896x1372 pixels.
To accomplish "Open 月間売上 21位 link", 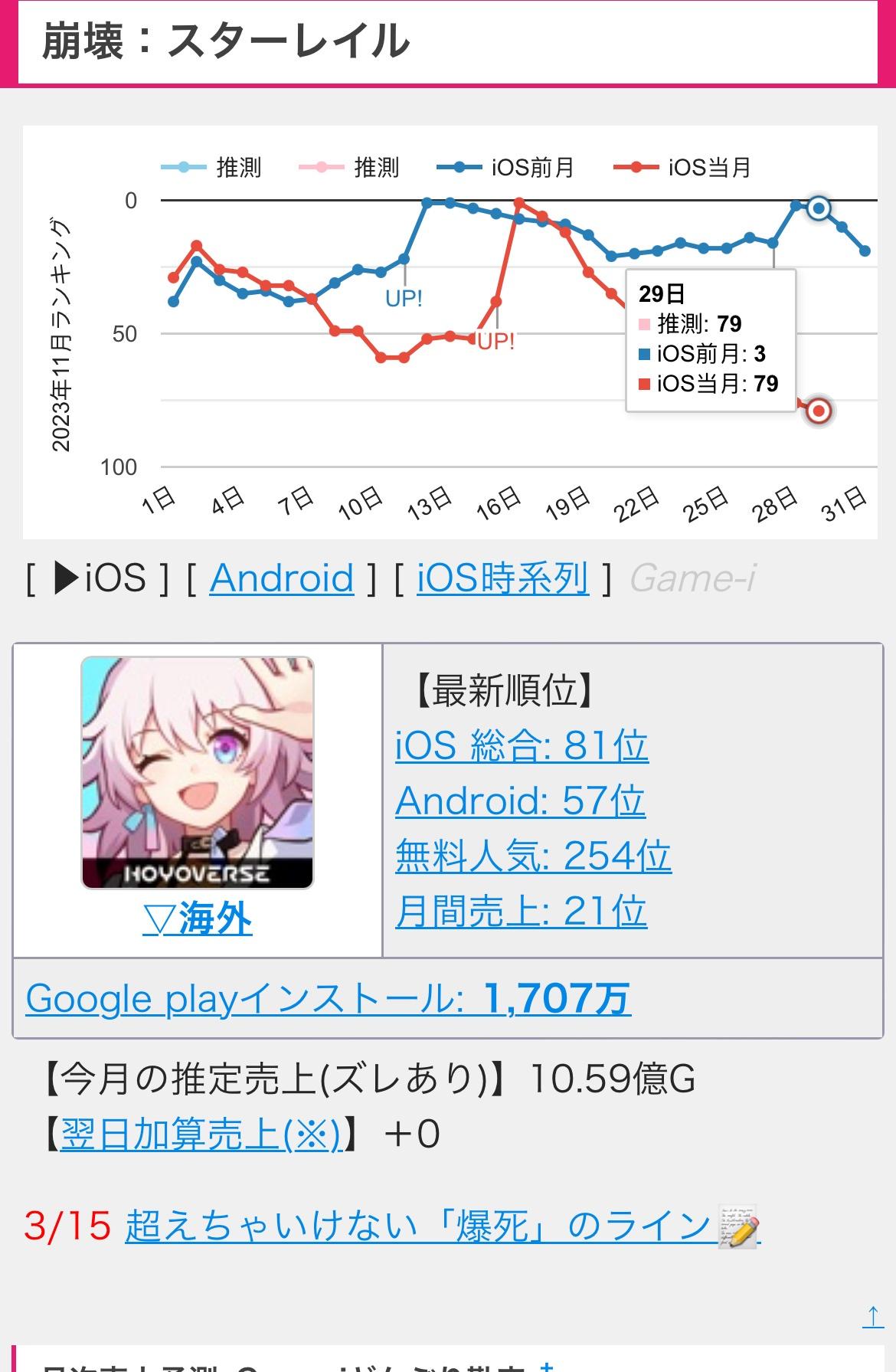I will tap(521, 911).
